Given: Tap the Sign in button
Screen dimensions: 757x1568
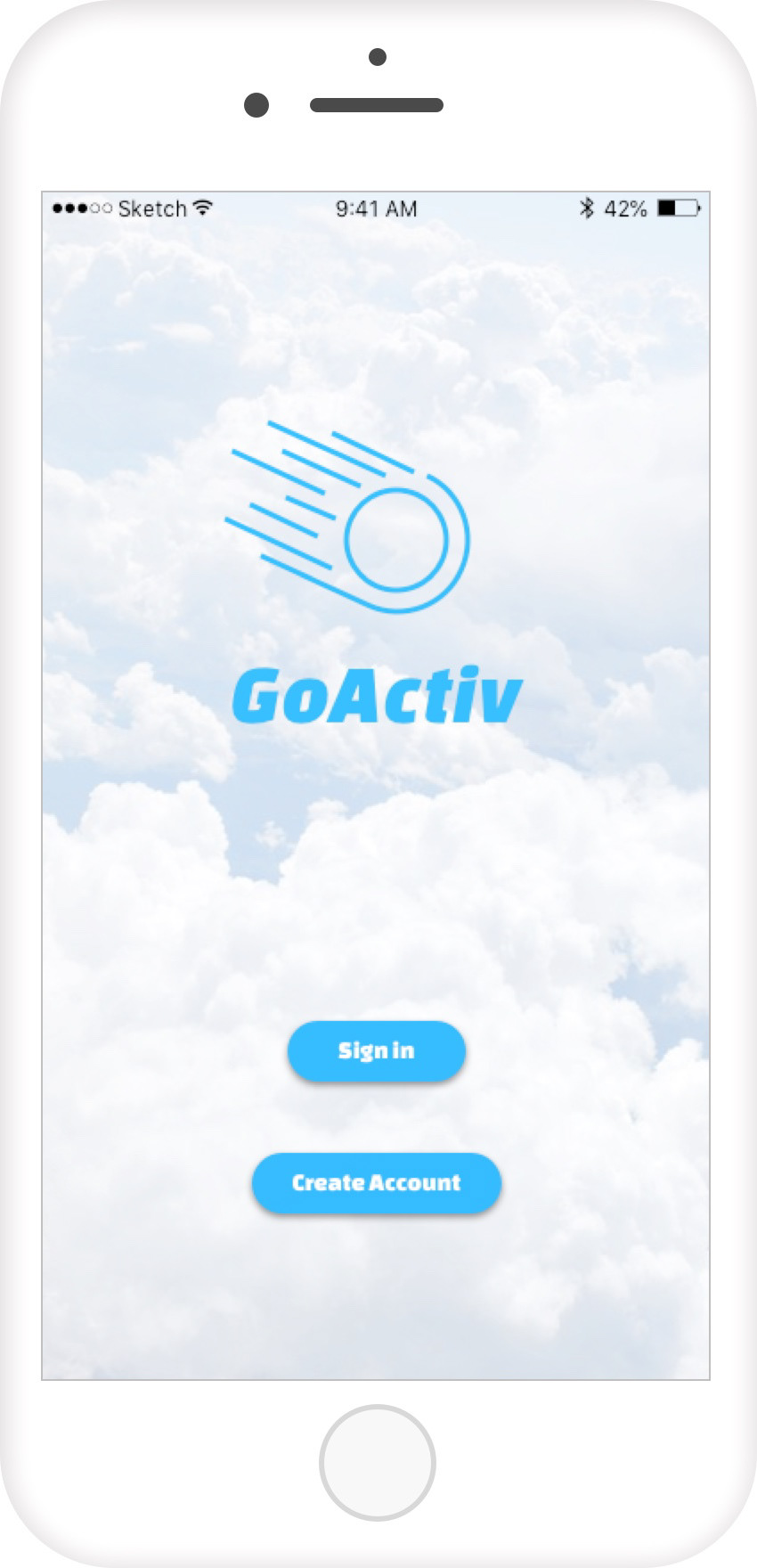Looking at the screenshot, I should (376, 1050).
